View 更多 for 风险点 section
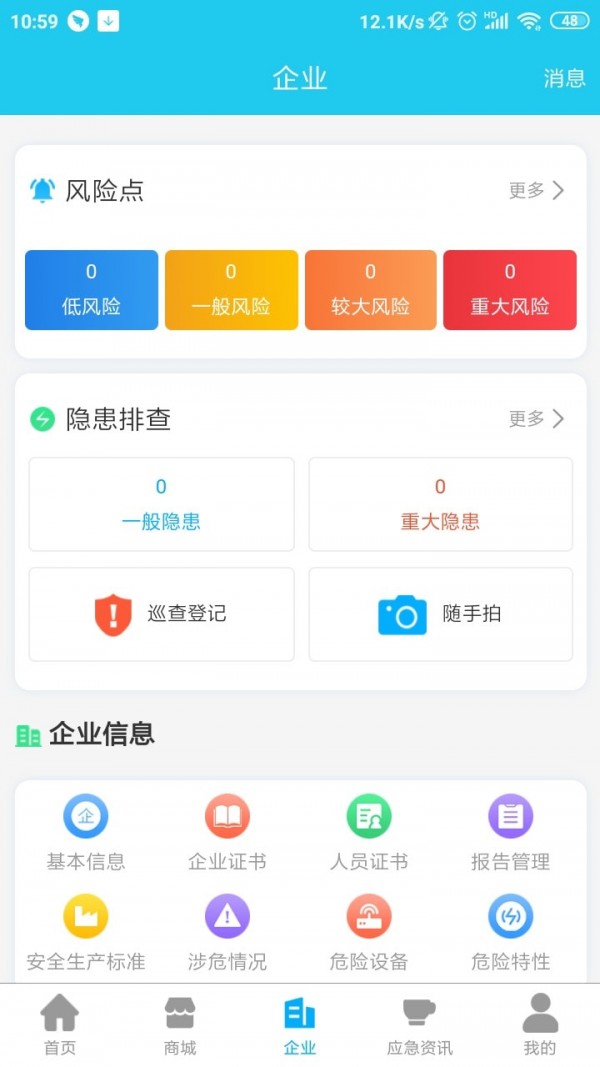 click(537, 190)
